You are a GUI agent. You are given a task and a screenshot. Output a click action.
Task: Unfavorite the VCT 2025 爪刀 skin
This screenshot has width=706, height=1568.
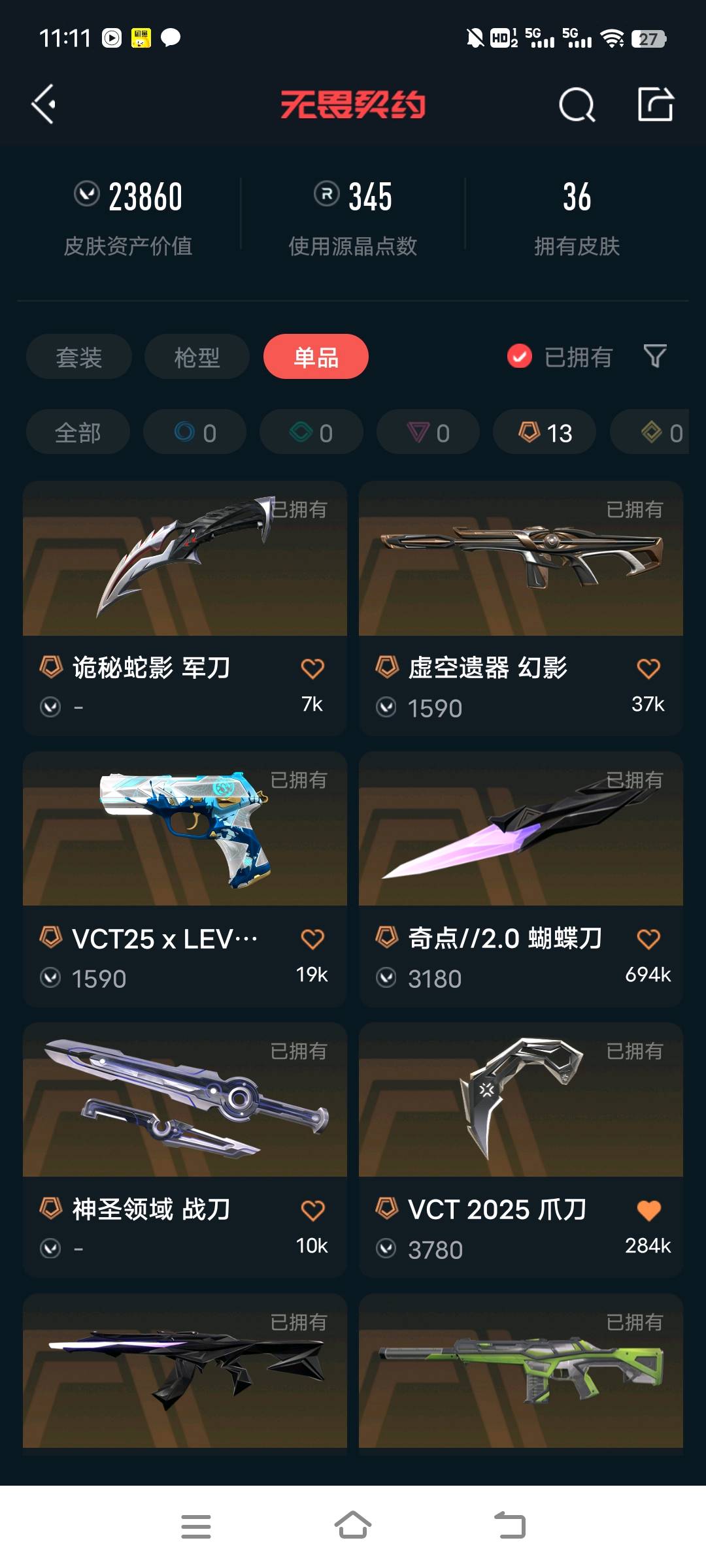(648, 1210)
